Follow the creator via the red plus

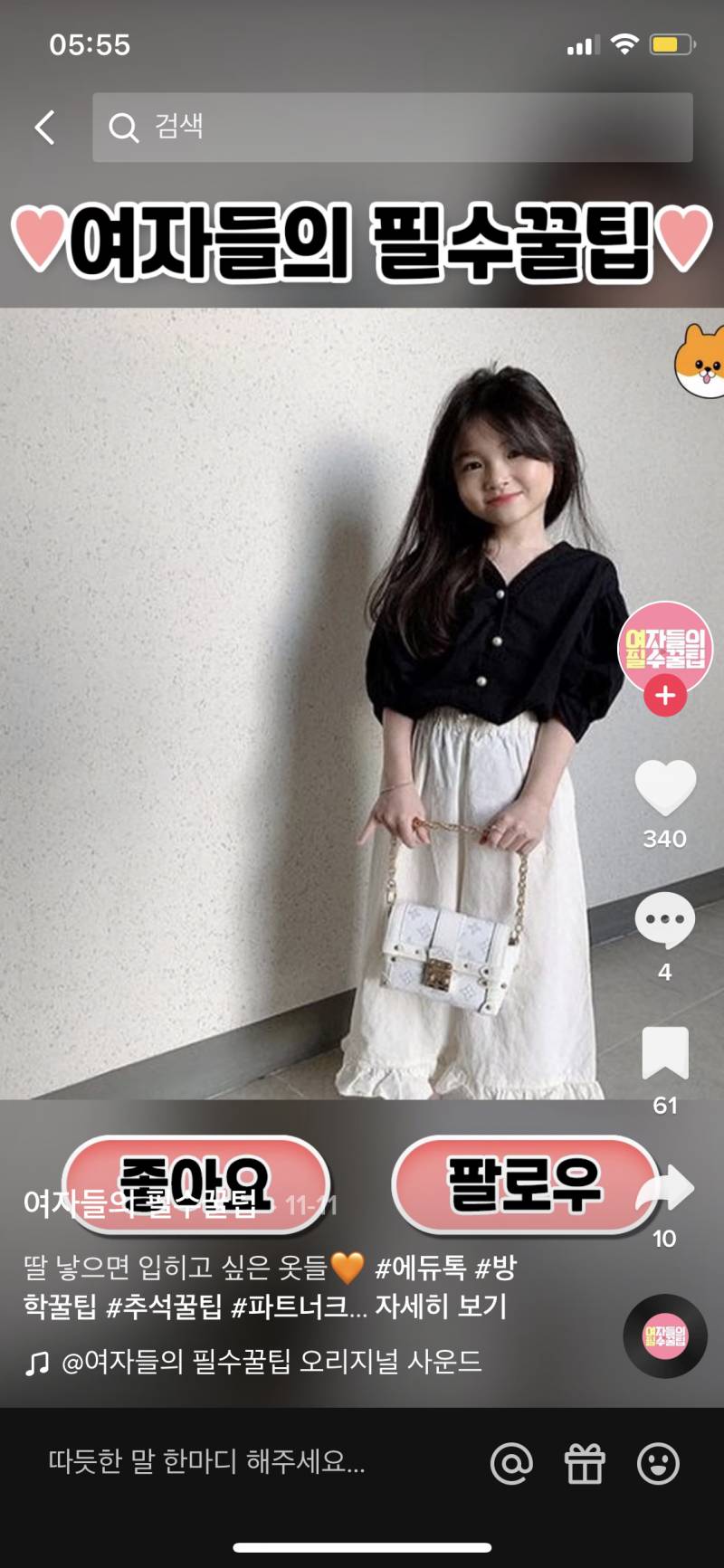[x=665, y=696]
